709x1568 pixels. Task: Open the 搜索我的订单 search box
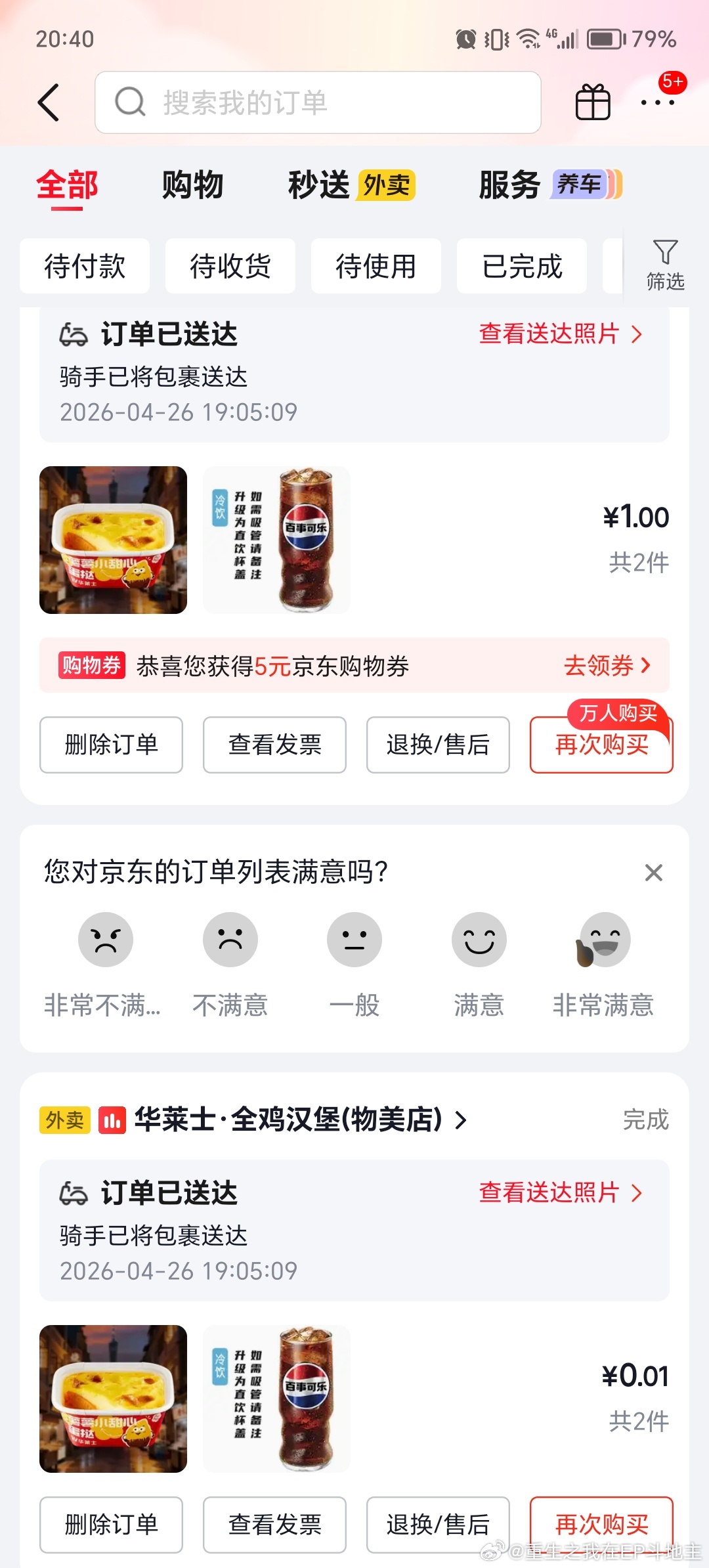318,102
